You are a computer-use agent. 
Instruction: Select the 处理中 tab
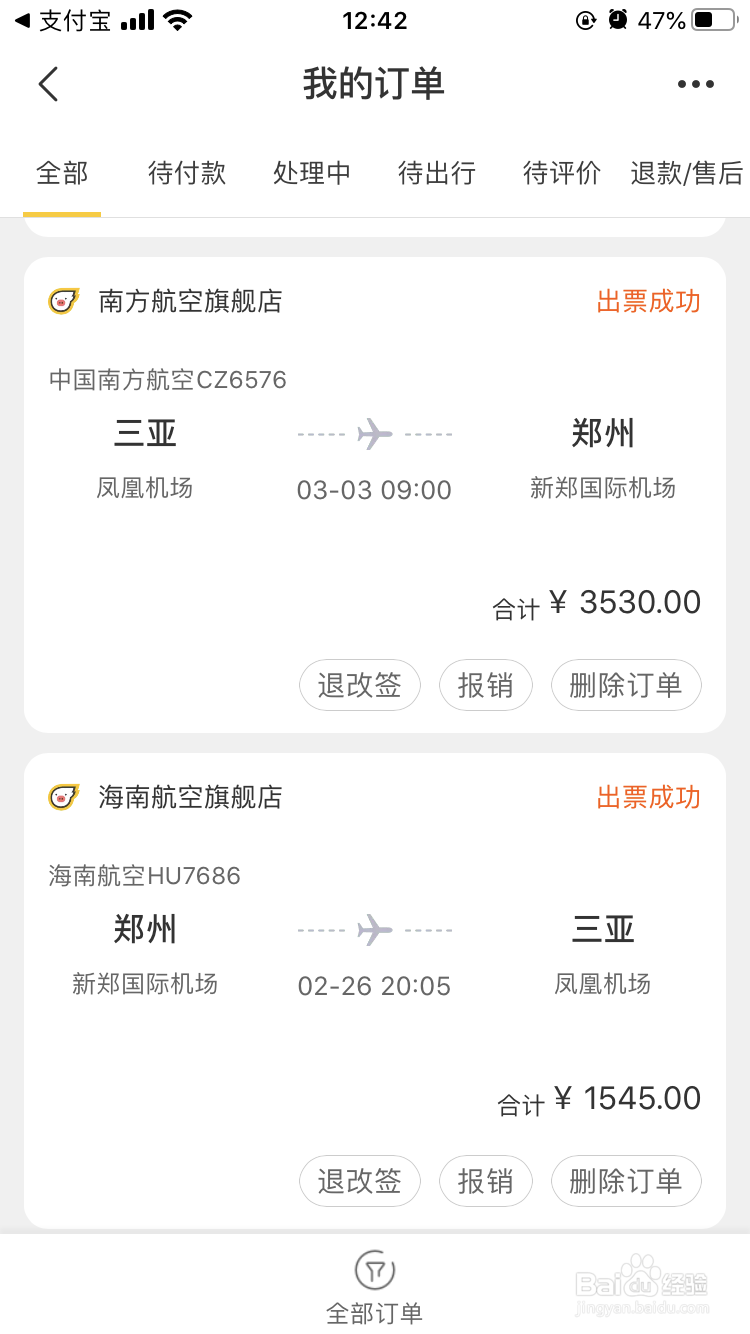tap(312, 174)
